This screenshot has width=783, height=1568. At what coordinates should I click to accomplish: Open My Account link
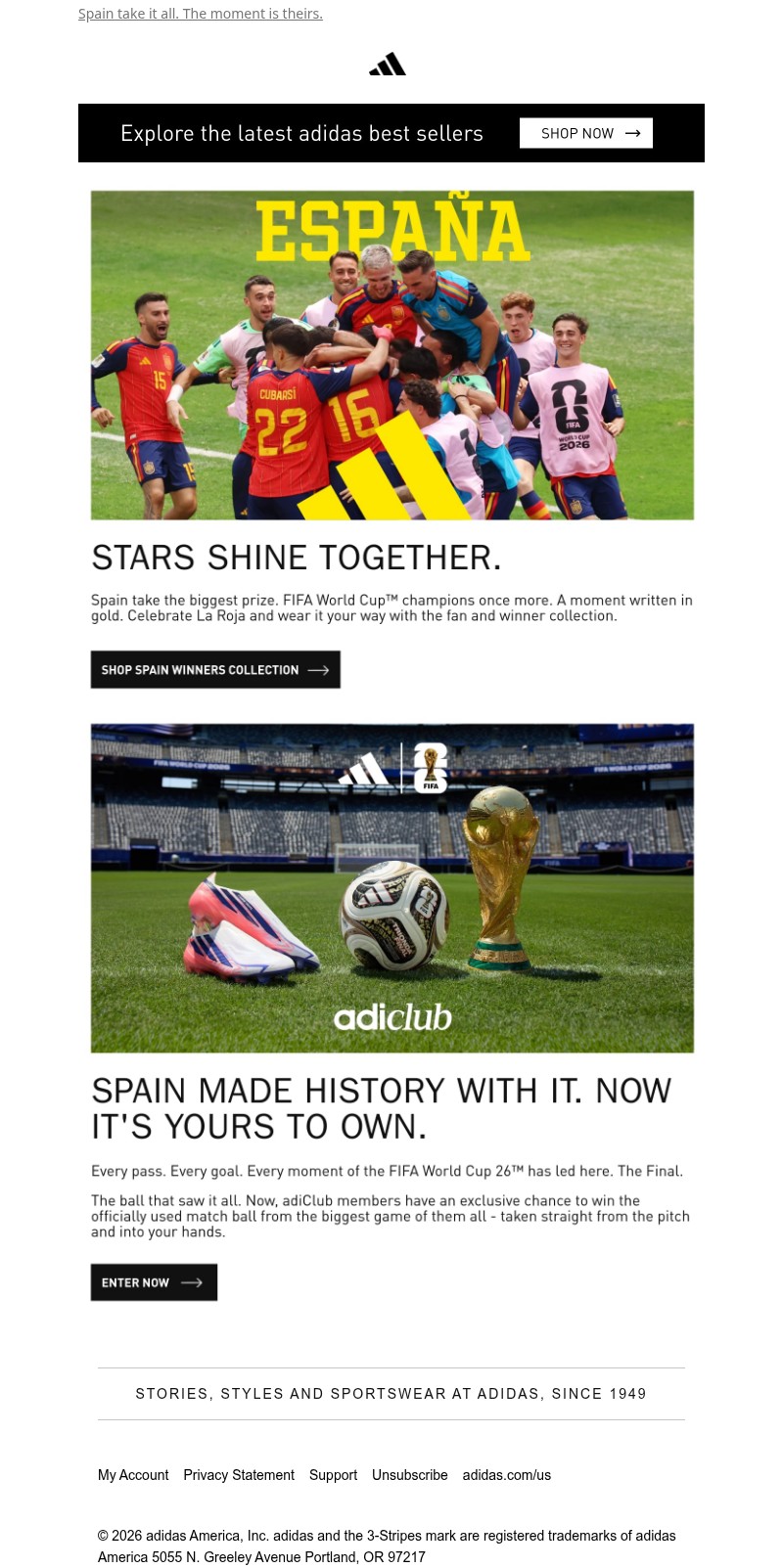point(133,1475)
